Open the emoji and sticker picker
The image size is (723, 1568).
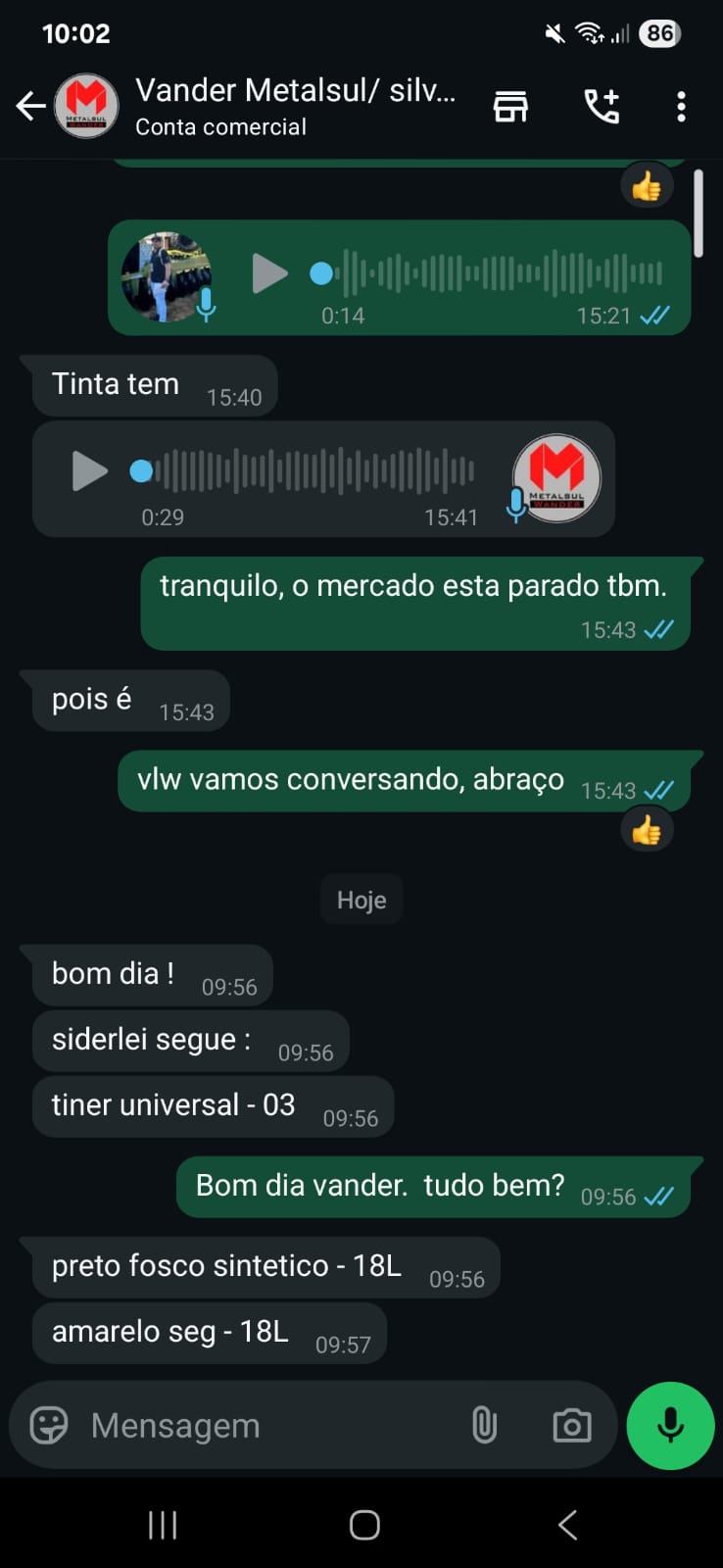pos(49,1425)
